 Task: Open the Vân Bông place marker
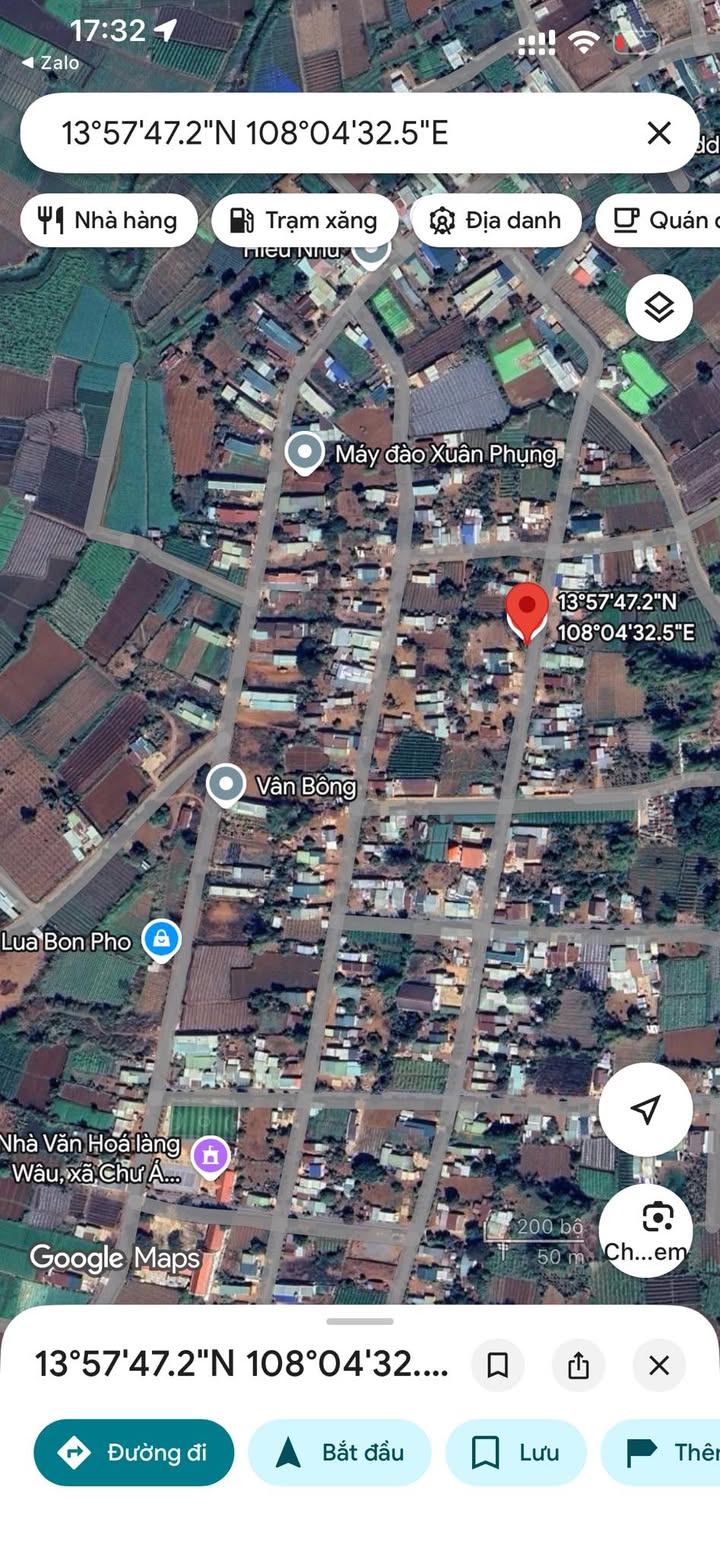pyautogui.click(x=227, y=784)
